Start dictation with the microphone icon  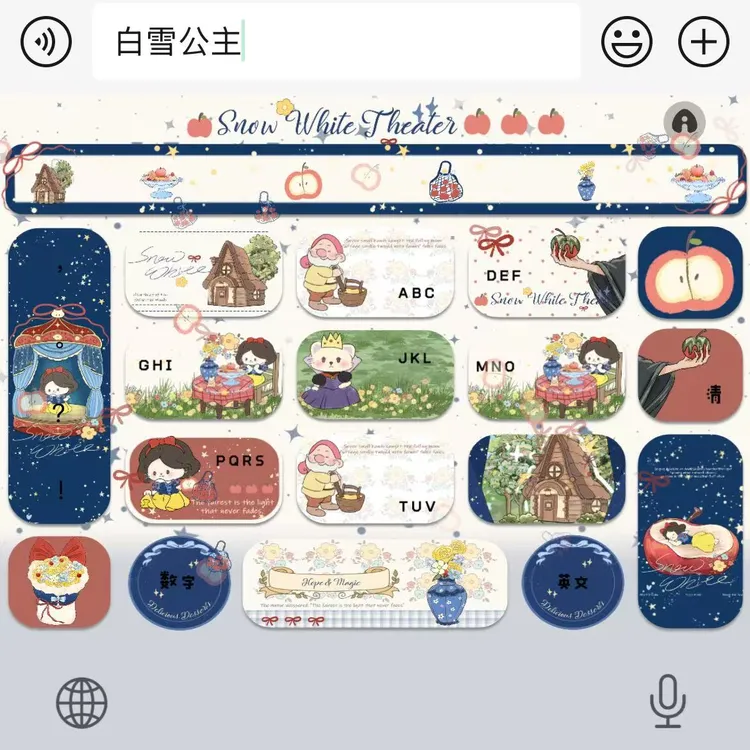point(668,701)
